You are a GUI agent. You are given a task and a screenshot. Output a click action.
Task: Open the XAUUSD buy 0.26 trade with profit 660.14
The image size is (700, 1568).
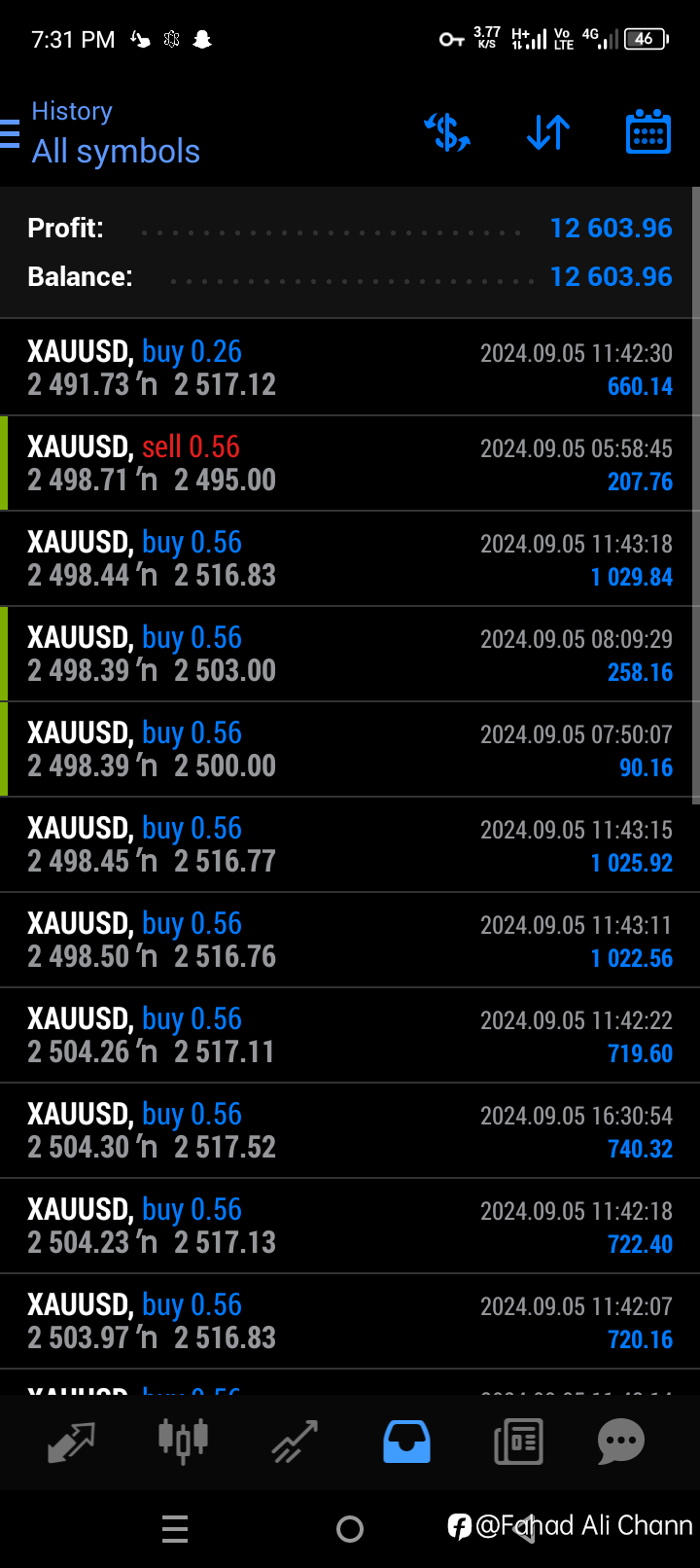(x=350, y=368)
